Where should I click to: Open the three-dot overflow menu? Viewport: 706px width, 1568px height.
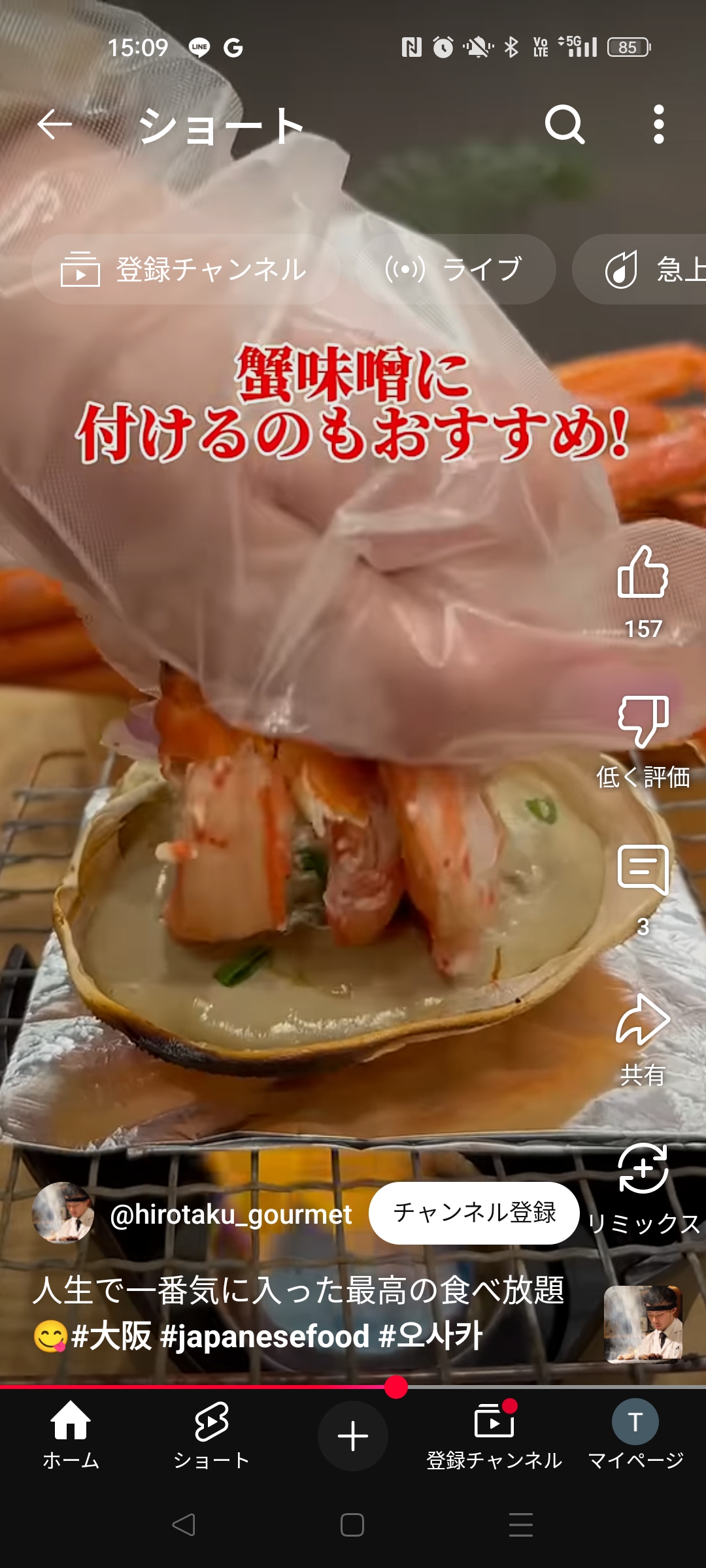659,124
